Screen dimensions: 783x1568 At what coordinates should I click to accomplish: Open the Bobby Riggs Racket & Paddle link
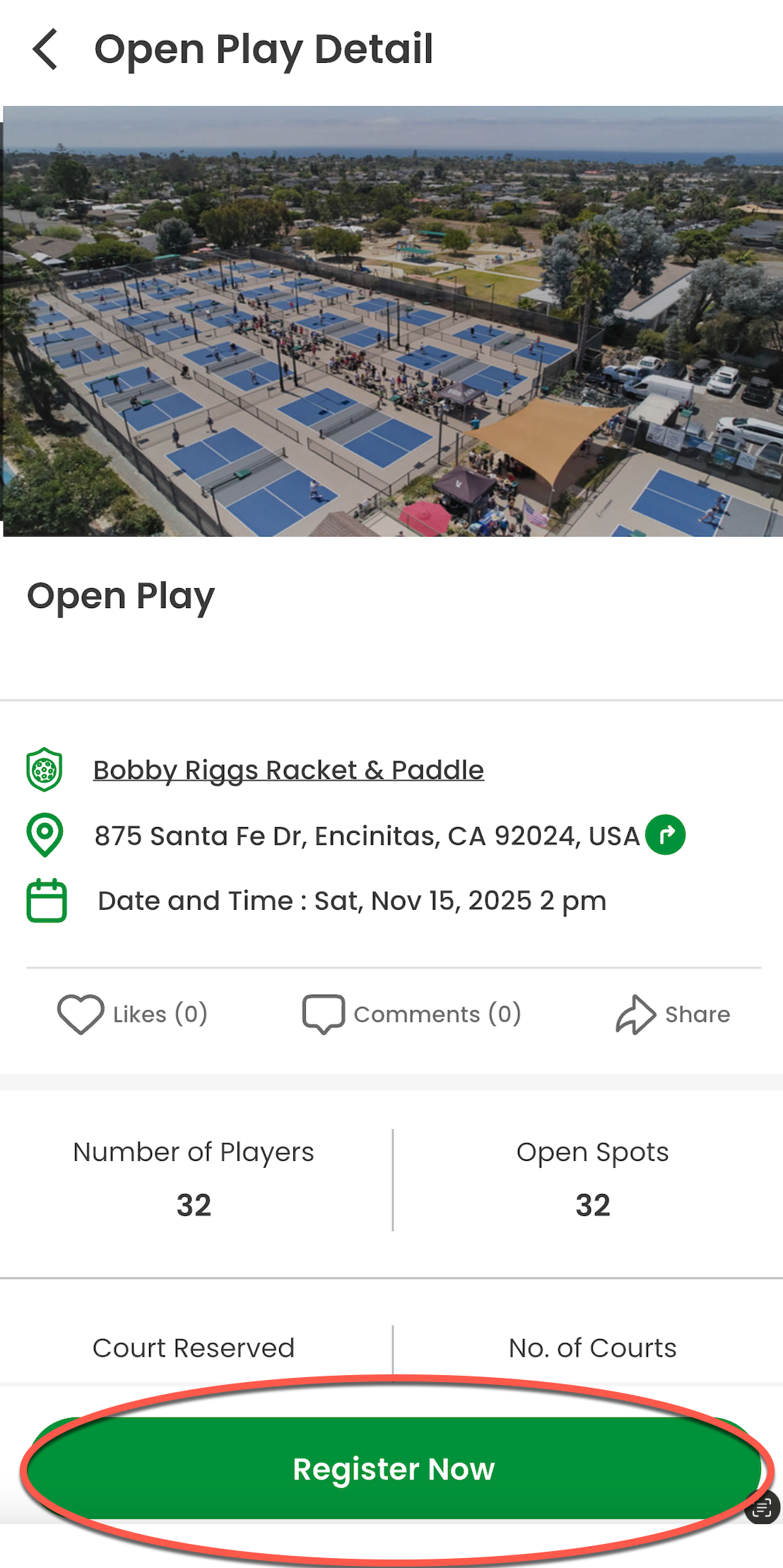pos(288,770)
